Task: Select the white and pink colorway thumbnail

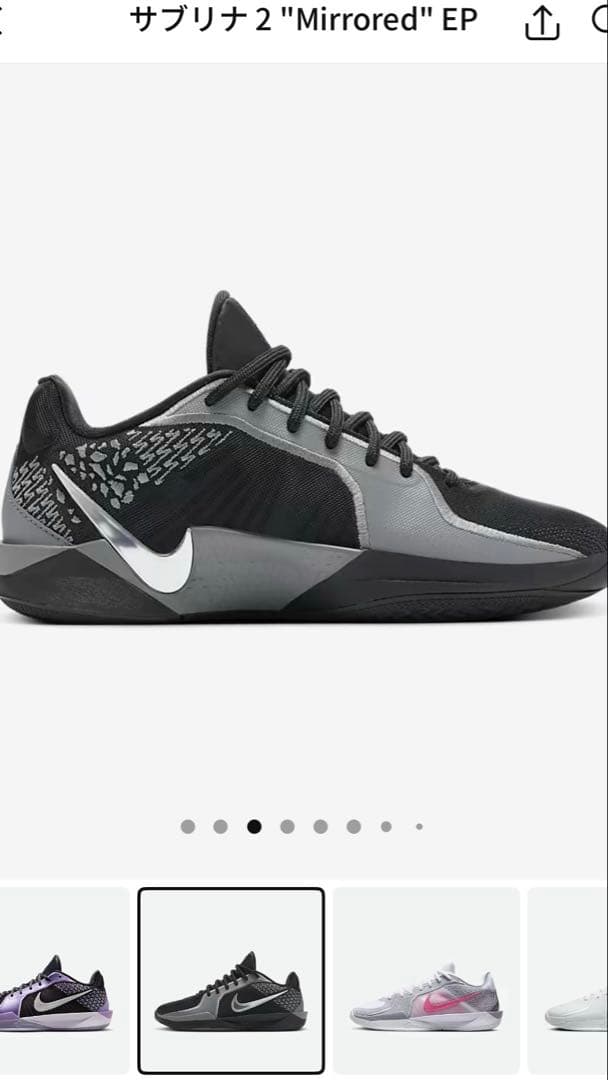Action: (x=425, y=980)
